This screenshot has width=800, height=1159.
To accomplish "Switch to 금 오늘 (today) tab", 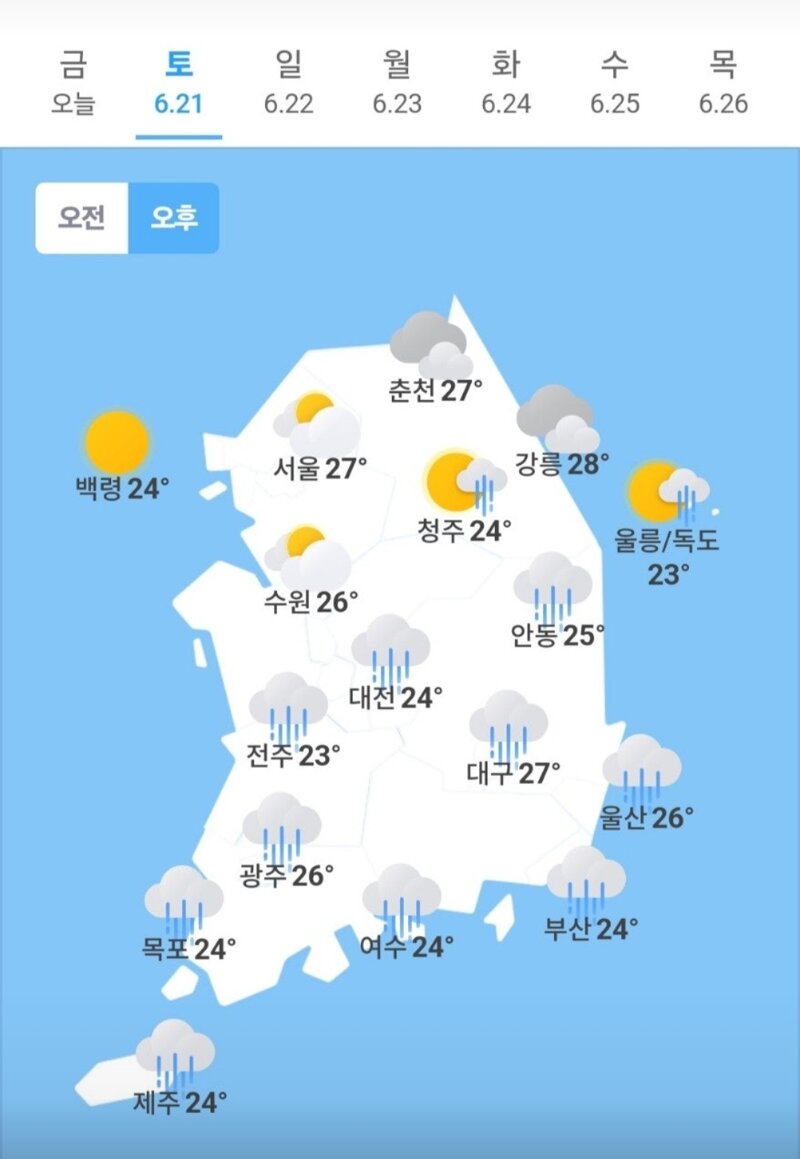I will coord(73,84).
